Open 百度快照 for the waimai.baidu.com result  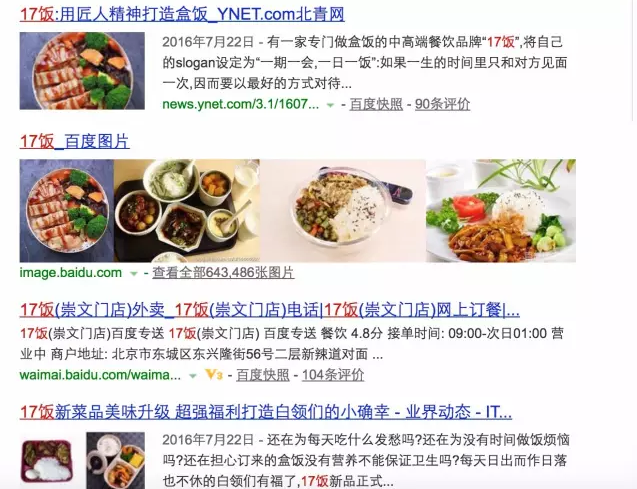click(x=263, y=375)
